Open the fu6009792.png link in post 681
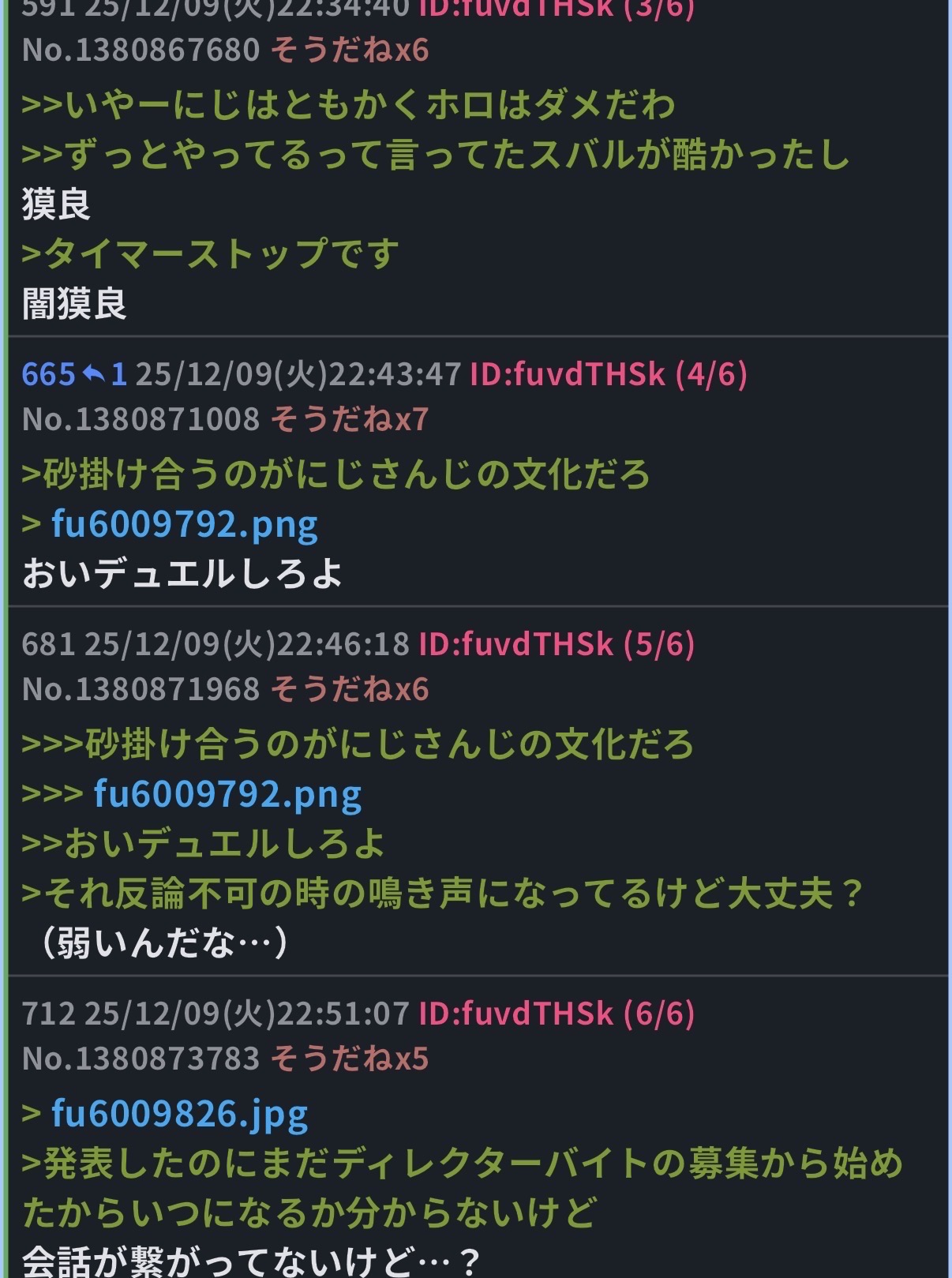This screenshot has width=952, height=1278. click(227, 794)
